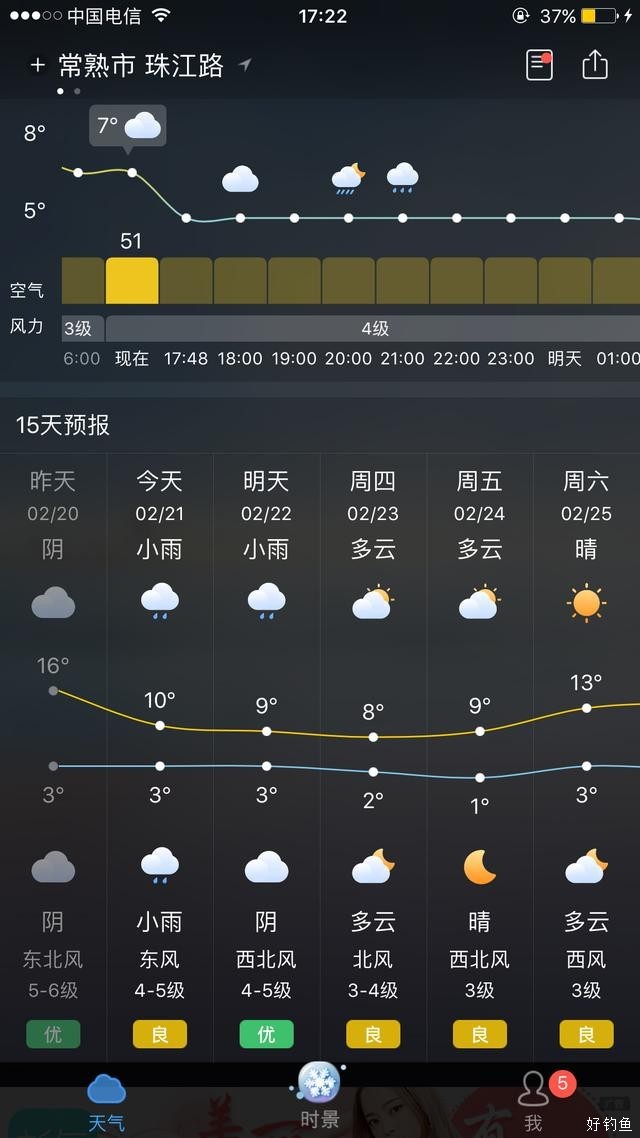The image size is (640, 1138).
Task: View yesterday's weather 昨天 02/20
Action: tap(53, 497)
